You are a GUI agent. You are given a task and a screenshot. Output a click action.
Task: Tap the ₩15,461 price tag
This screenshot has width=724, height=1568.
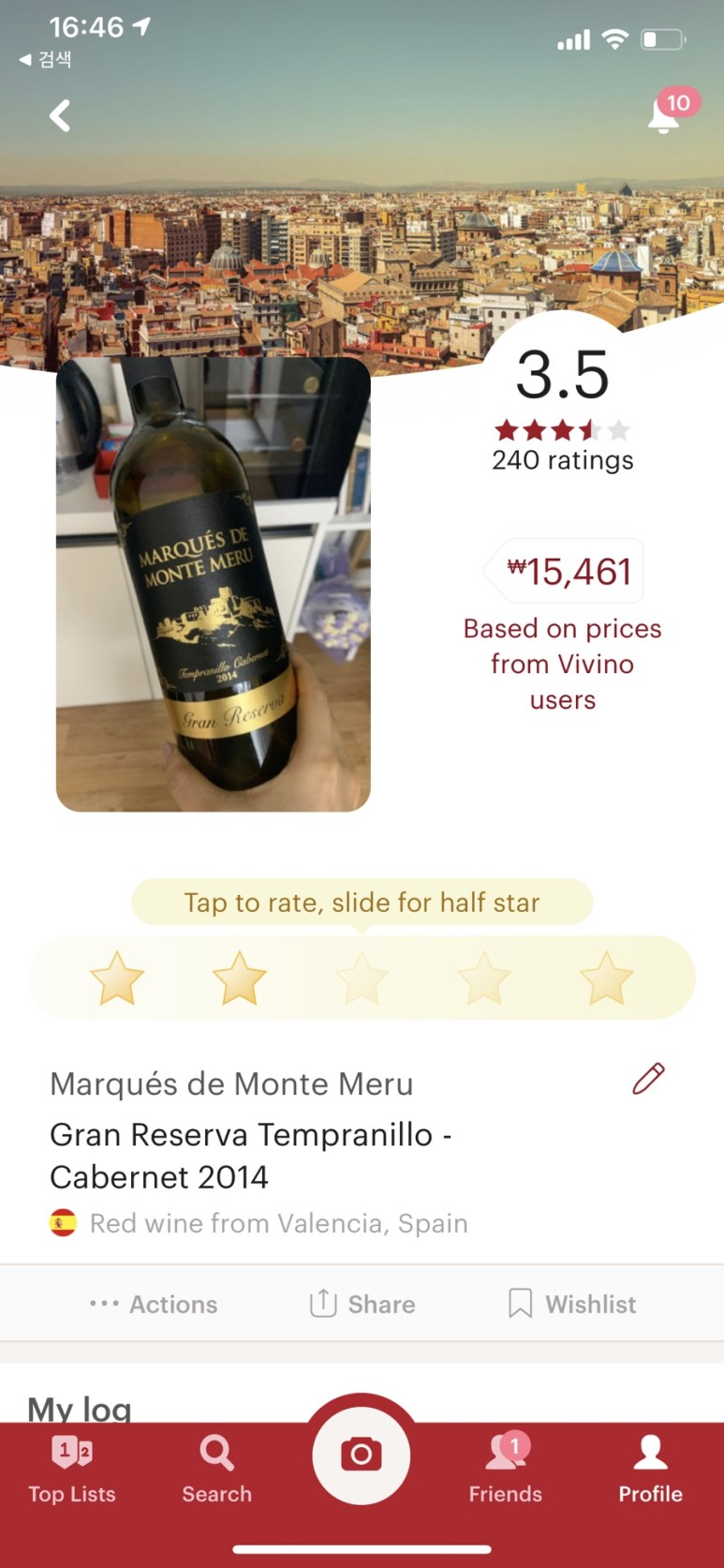click(x=569, y=572)
